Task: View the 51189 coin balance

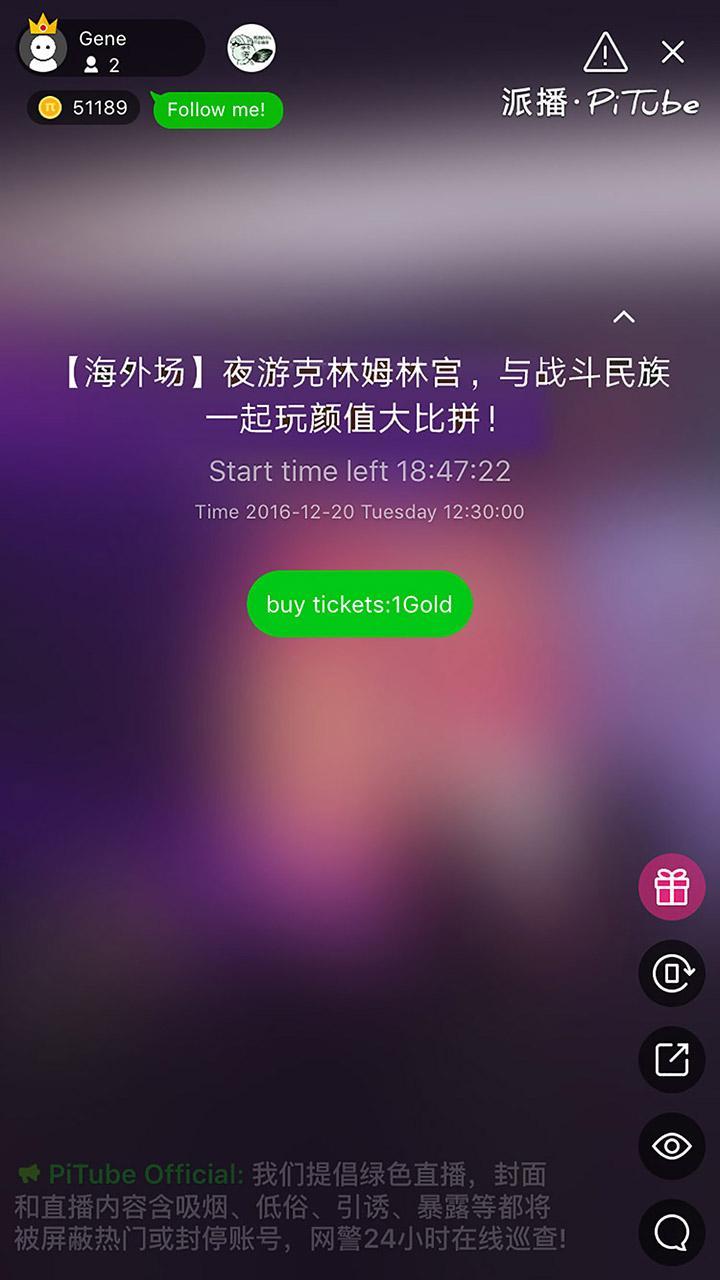Action: coord(84,108)
